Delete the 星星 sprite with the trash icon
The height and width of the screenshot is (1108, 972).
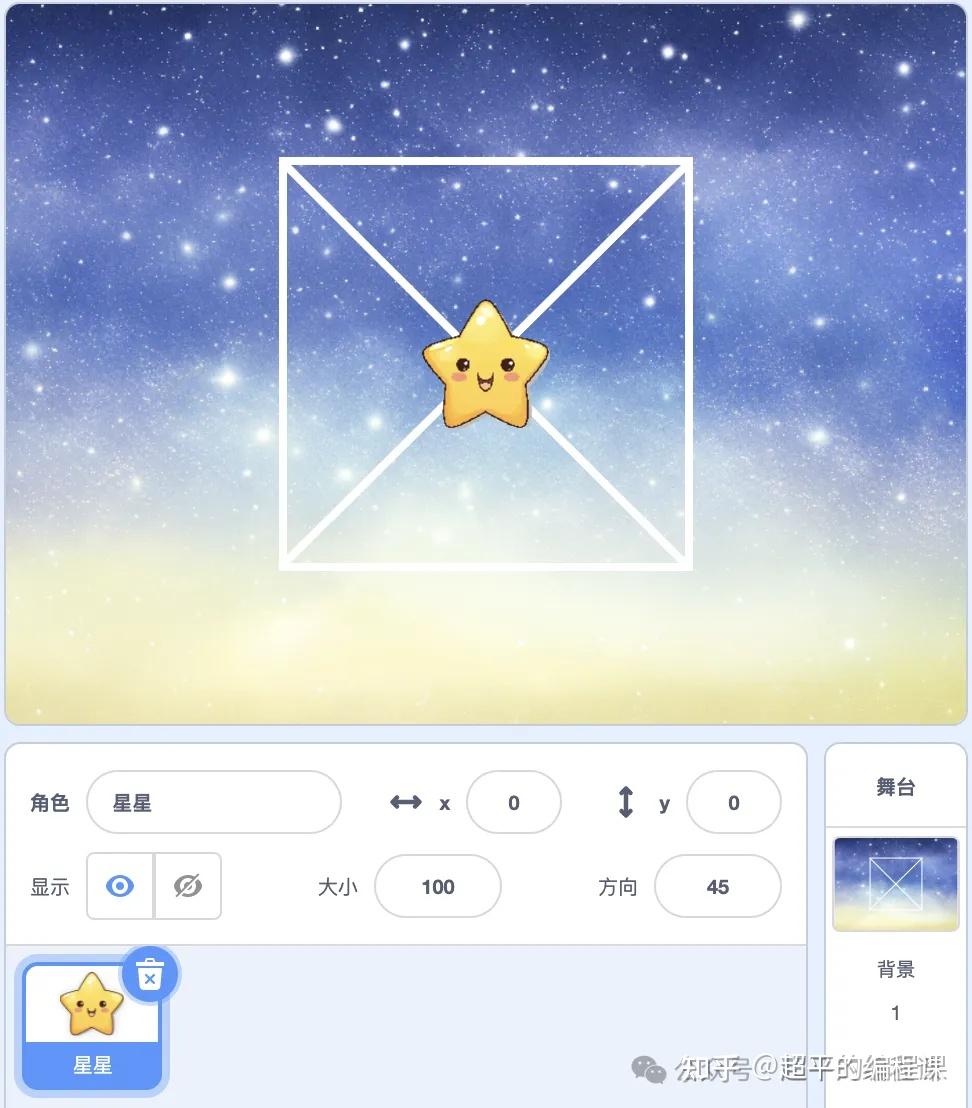point(150,973)
